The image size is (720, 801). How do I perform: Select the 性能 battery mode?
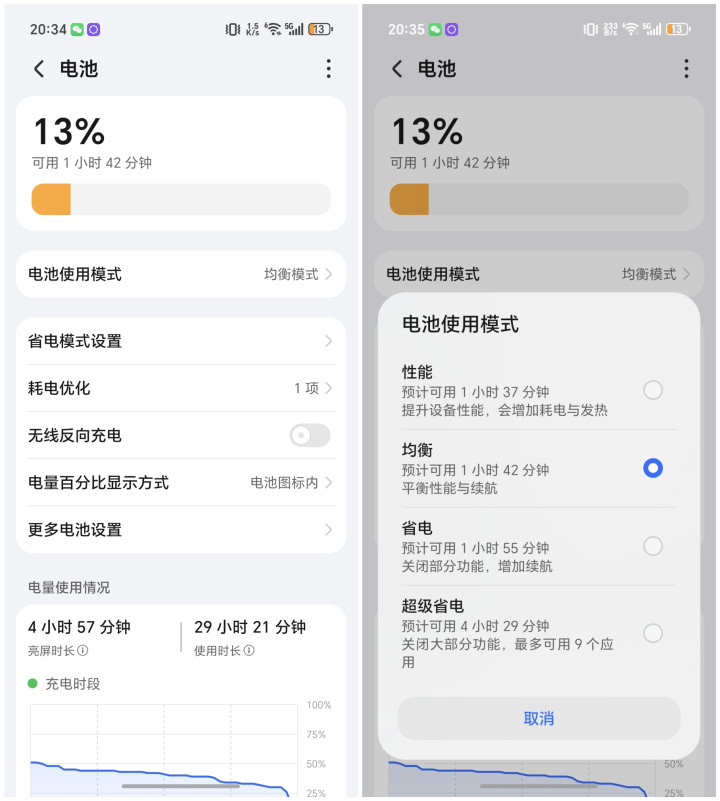coord(539,390)
